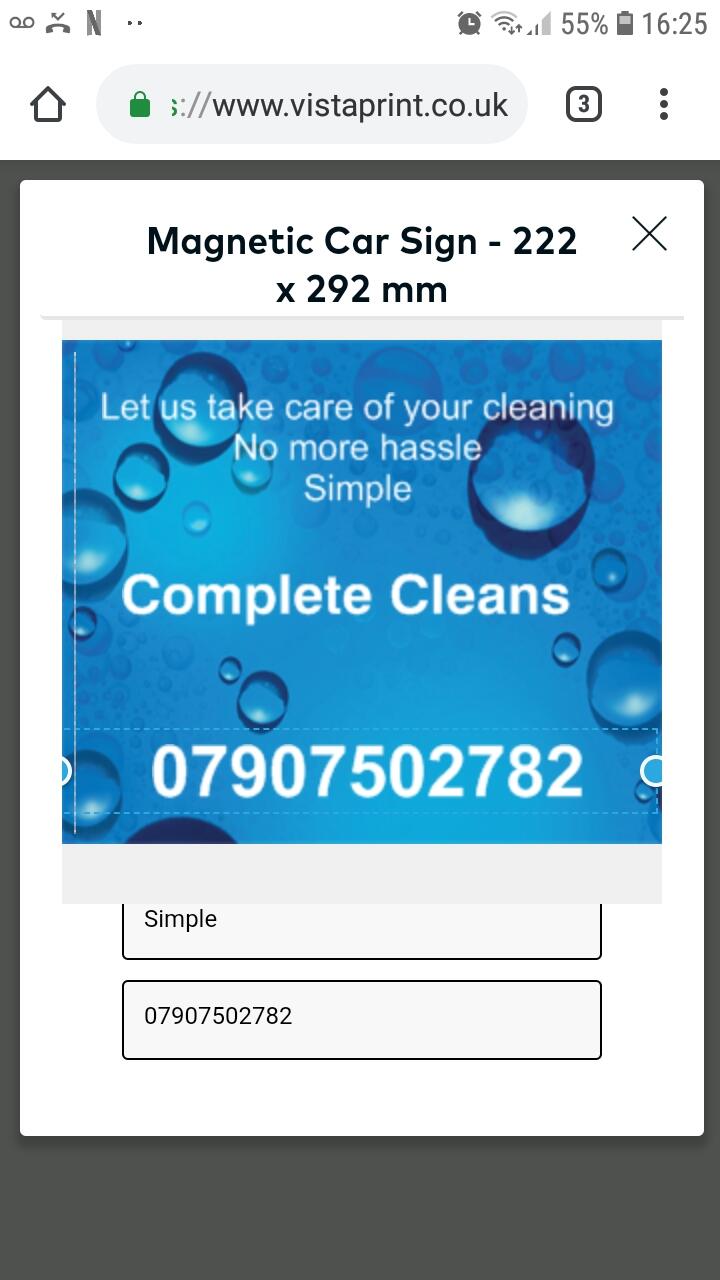Open the Chrome tab switcher showing 3 tabs
The width and height of the screenshot is (720, 1280).
coord(583,103)
